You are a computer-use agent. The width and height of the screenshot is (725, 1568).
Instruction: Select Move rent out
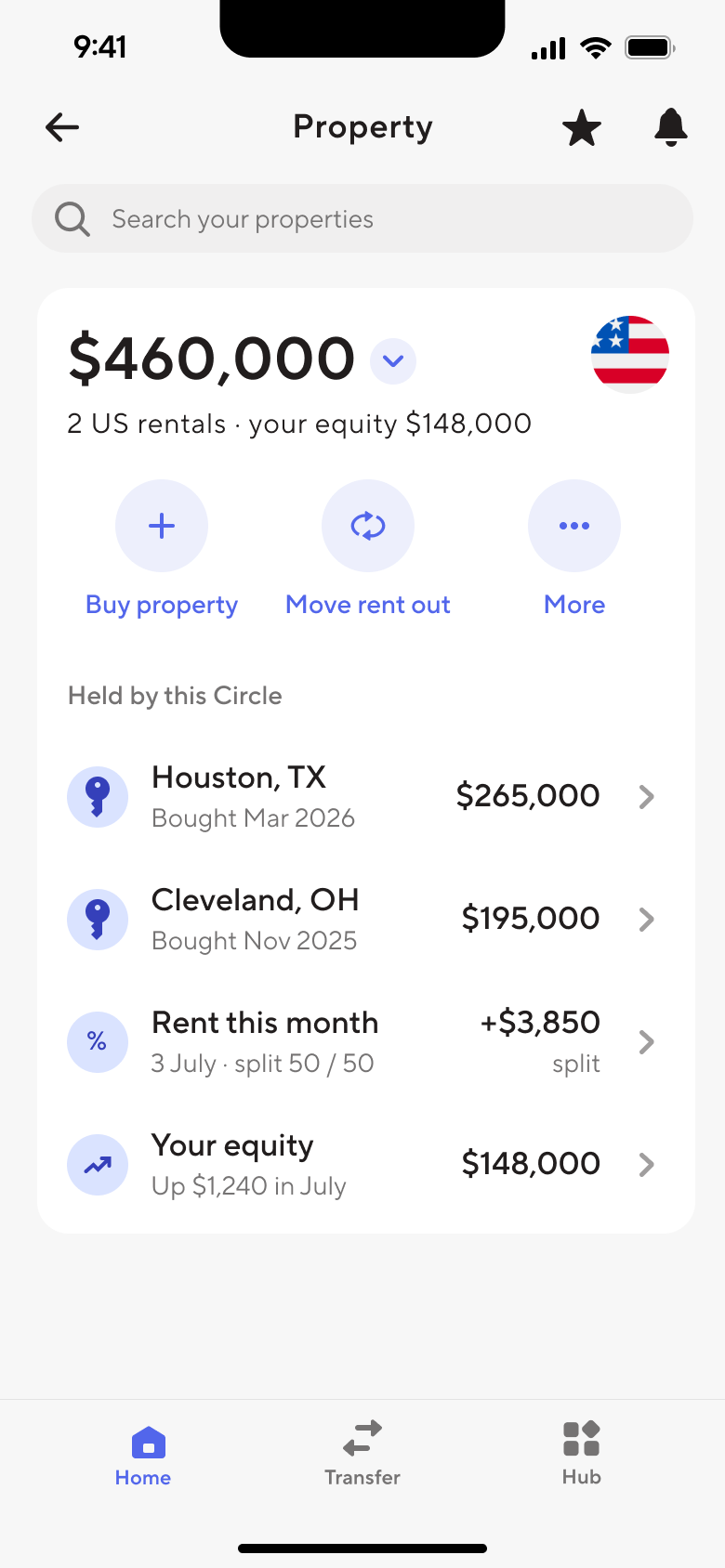(368, 549)
